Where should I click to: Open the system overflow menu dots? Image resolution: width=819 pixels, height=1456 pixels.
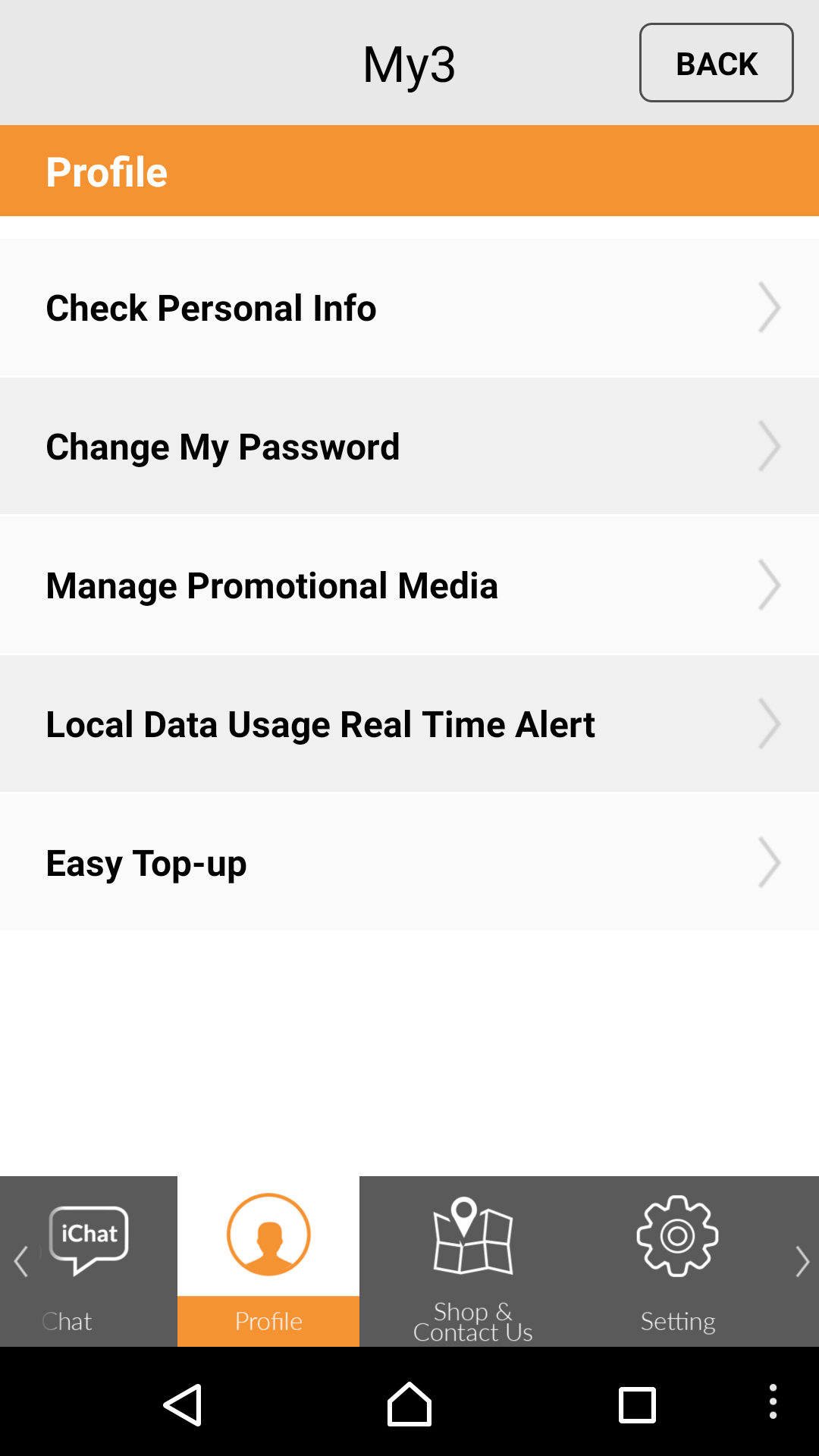pos(773,1401)
